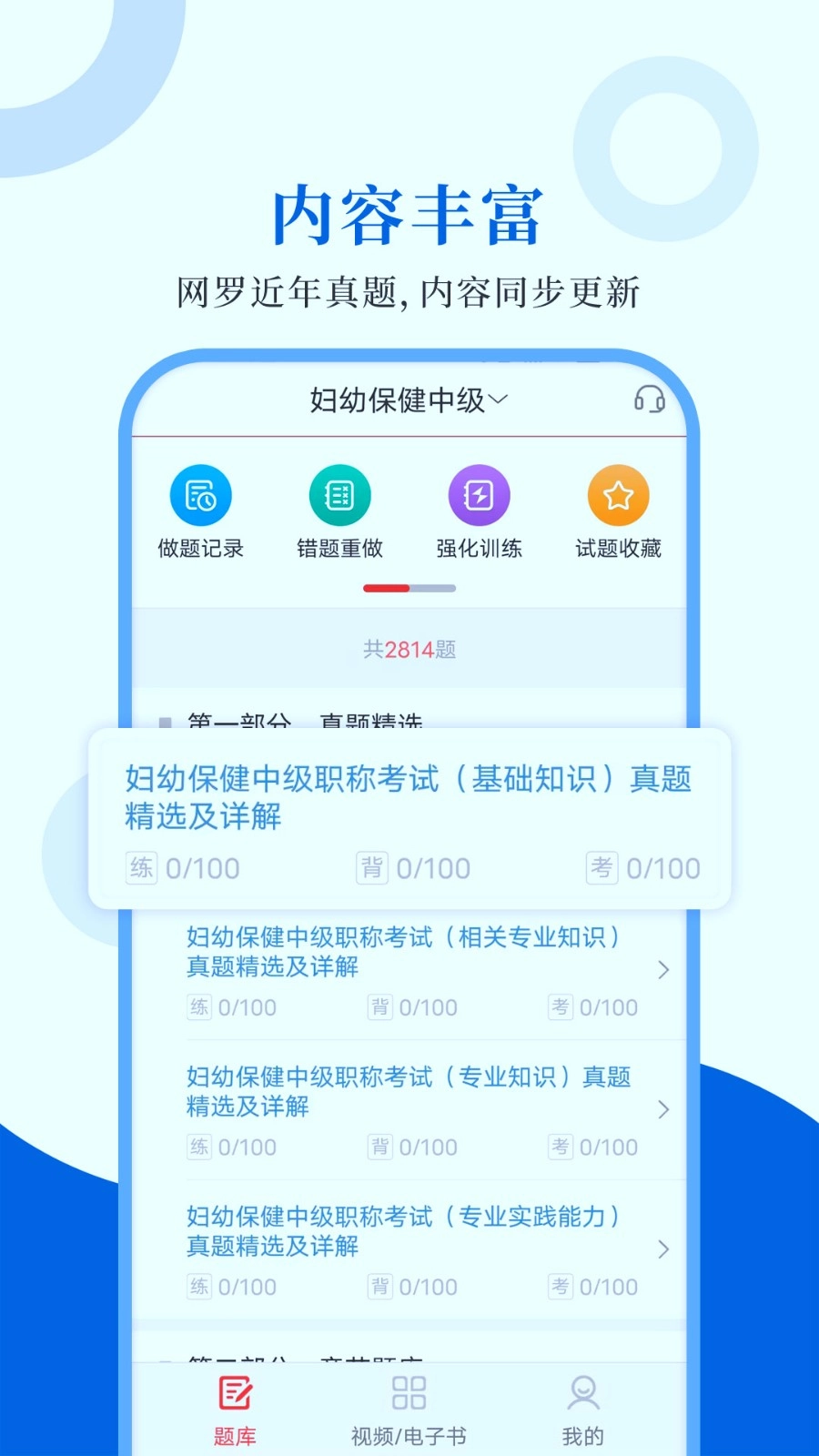Expand the 专业实践能力 course via its chevron

[663, 1249]
